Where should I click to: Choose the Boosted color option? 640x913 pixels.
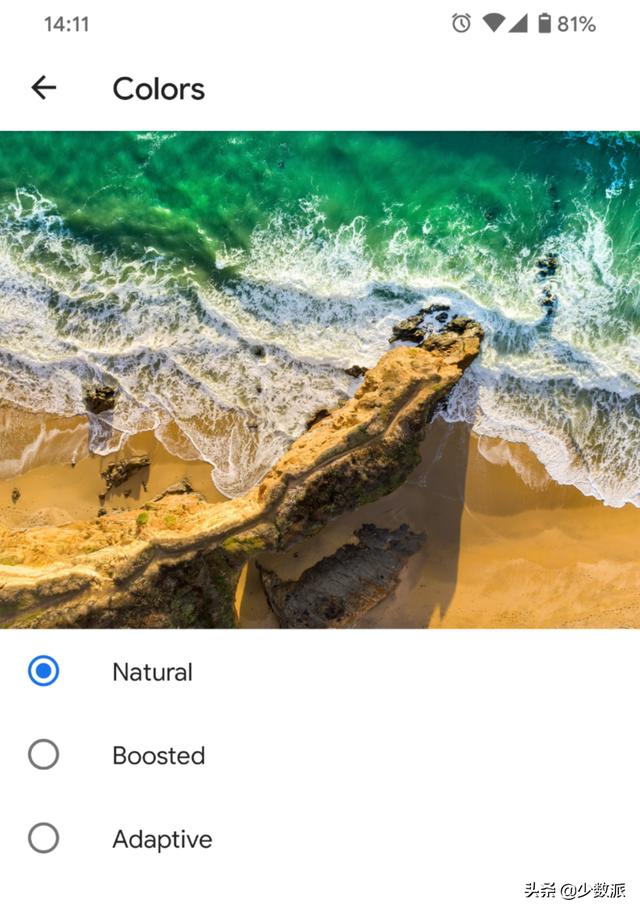[44, 754]
